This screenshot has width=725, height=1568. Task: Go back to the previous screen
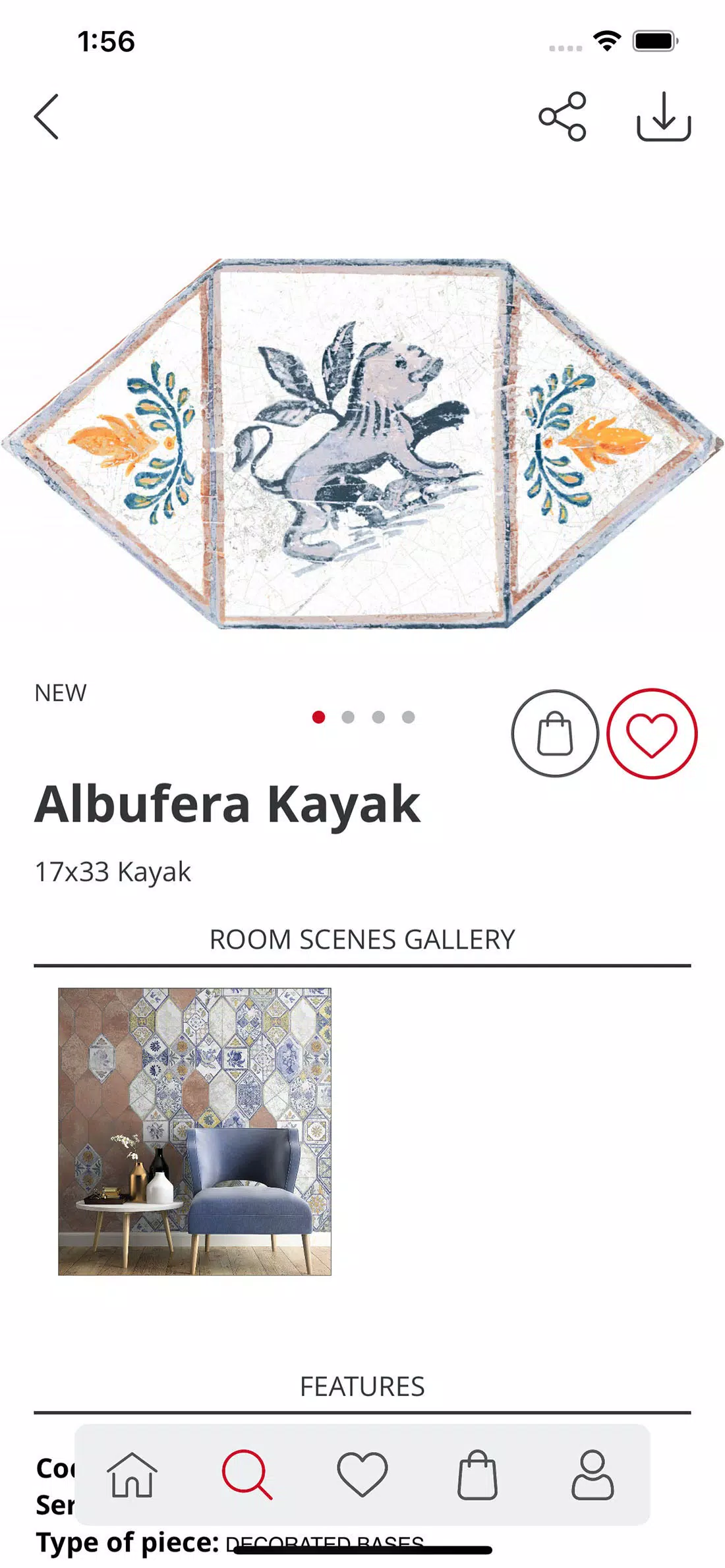[47, 117]
